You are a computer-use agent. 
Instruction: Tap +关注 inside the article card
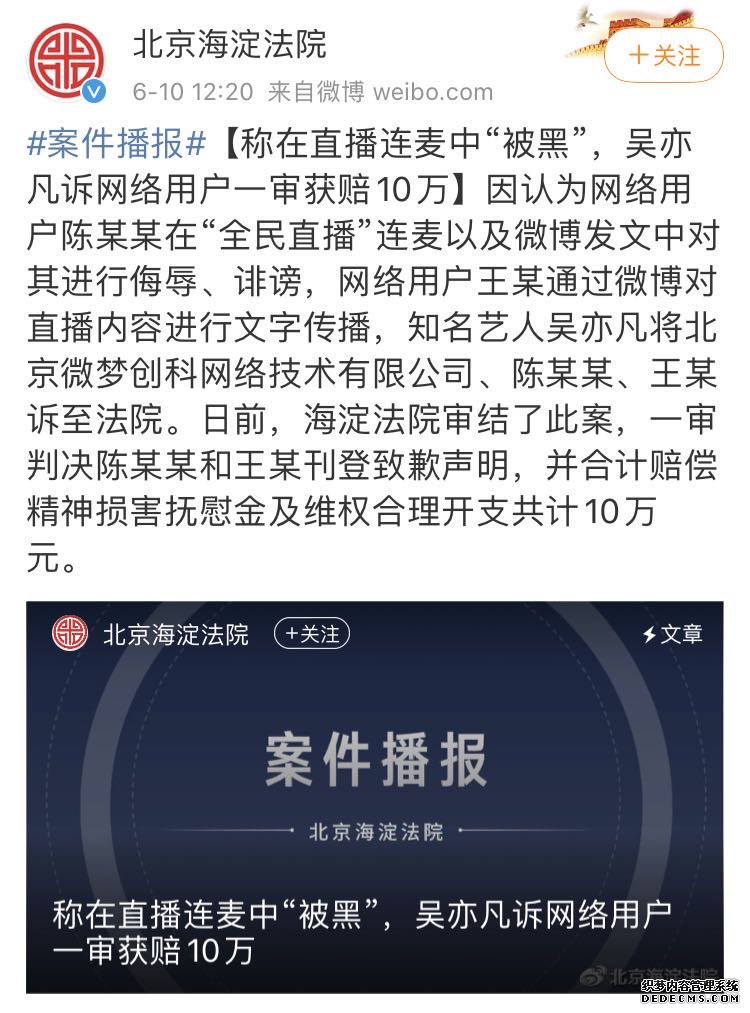pos(311,633)
